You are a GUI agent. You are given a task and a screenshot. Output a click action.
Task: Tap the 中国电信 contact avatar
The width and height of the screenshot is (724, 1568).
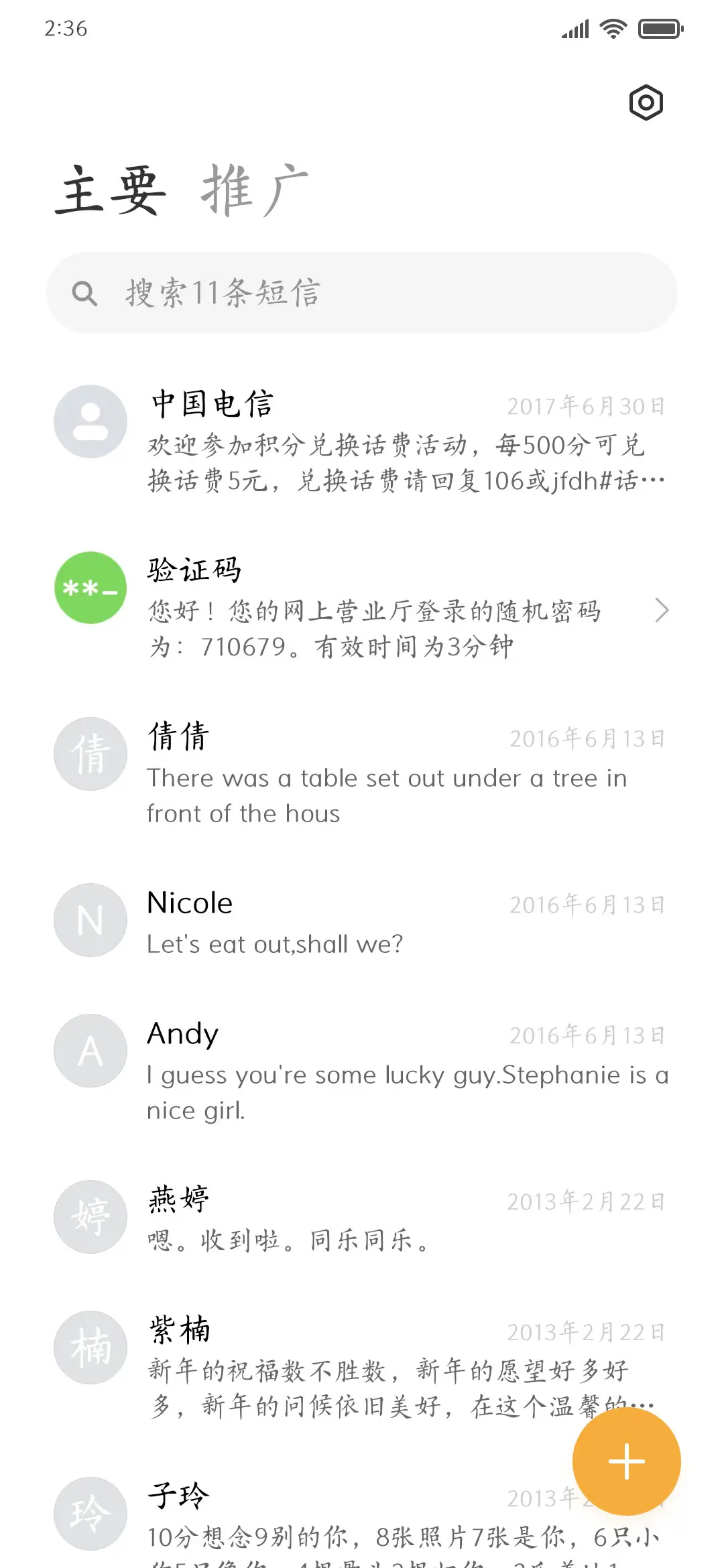click(89, 420)
